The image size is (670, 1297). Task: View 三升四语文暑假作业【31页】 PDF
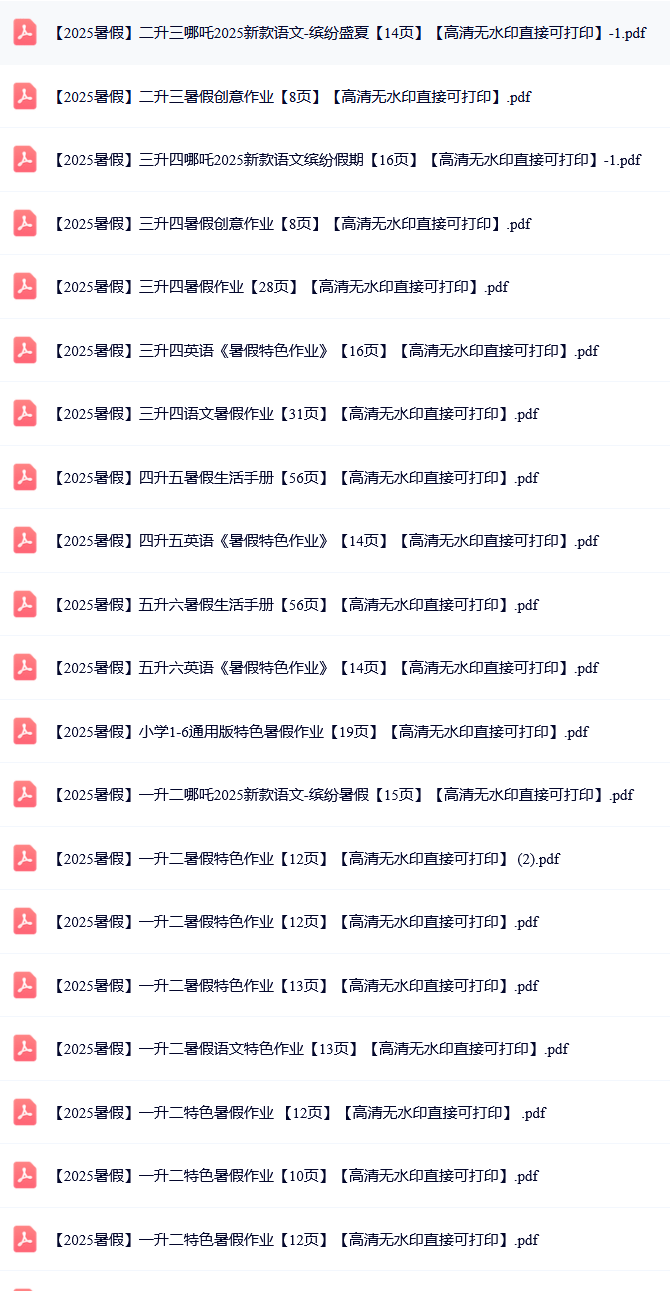pyautogui.click(x=295, y=414)
